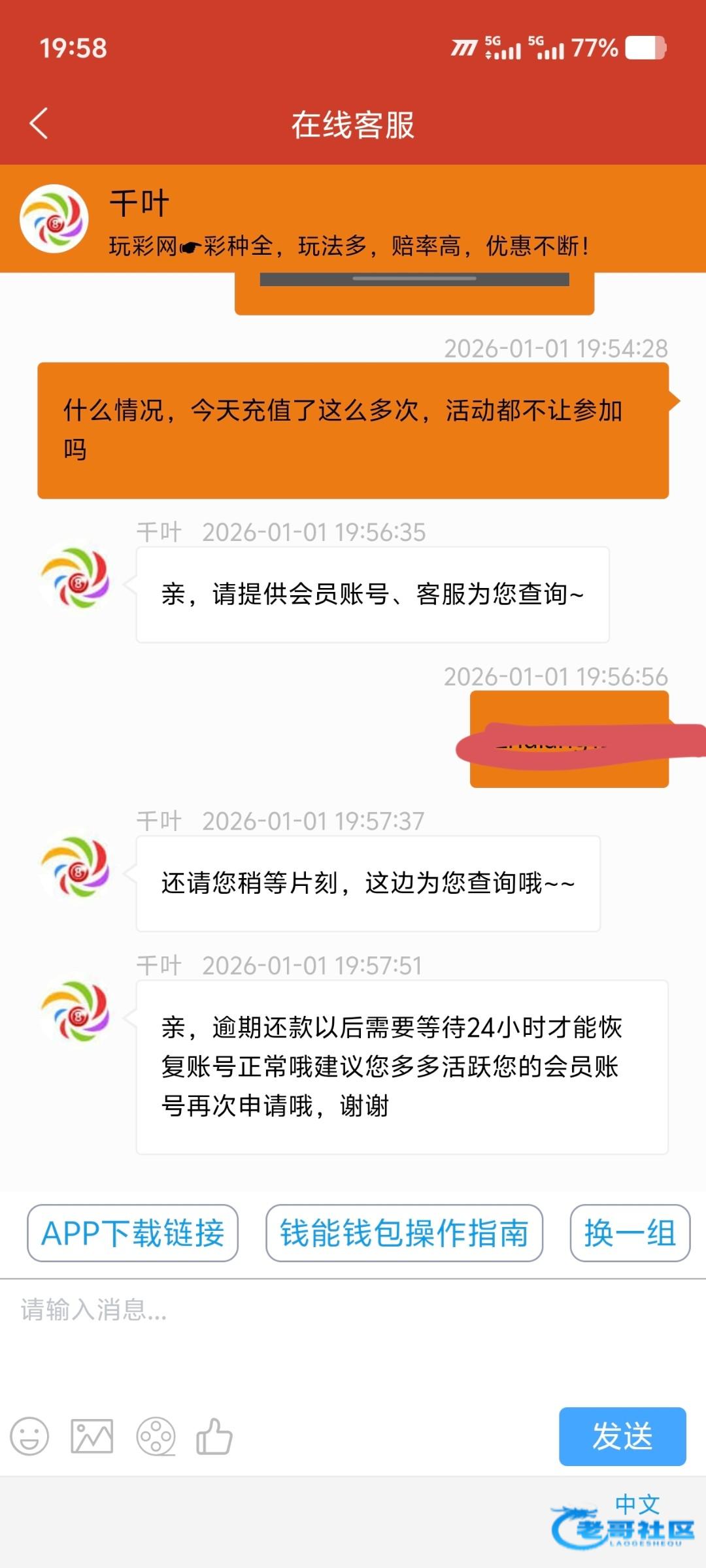Tap the APP下载链接 quick reply
The height and width of the screenshot is (1568, 706).
click(133, 1233)
